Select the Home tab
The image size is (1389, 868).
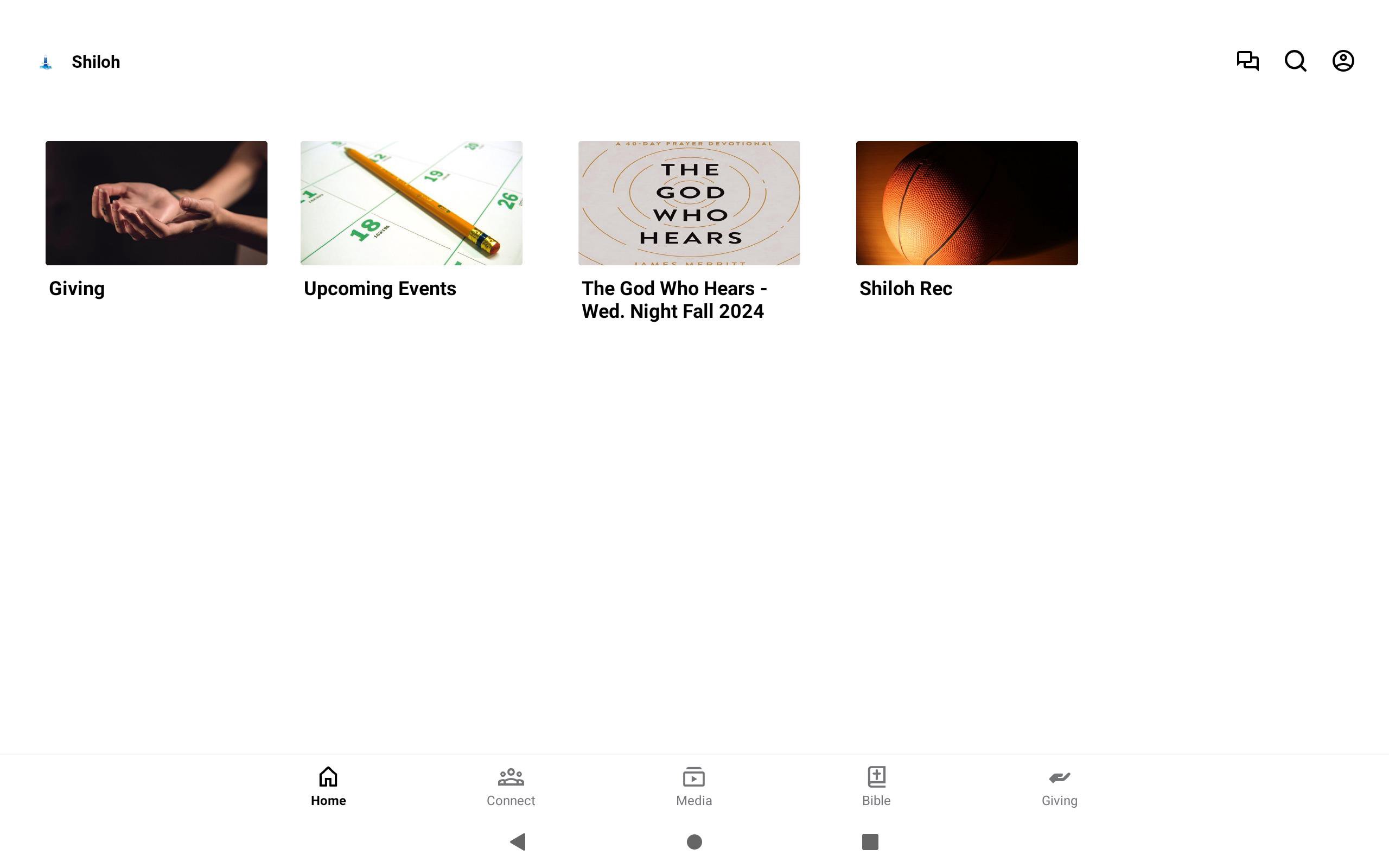click(x=328, y=787)
